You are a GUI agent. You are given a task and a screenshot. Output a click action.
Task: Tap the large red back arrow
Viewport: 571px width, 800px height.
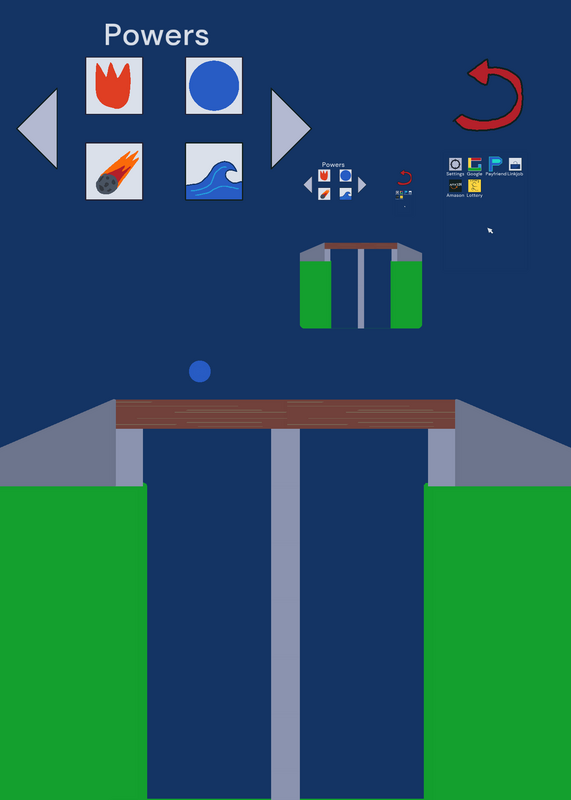(489, 95)
